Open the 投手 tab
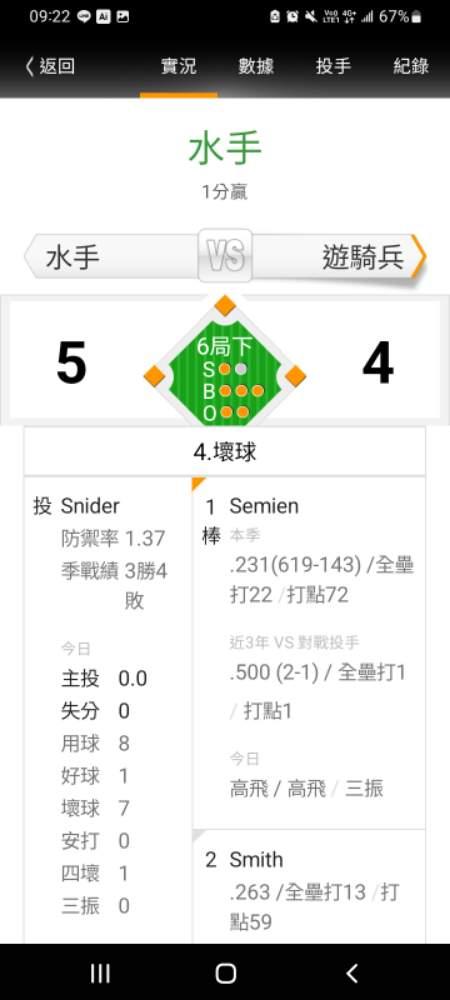The width and height of the screenshot is (450, 1000). tap(333, 66)
